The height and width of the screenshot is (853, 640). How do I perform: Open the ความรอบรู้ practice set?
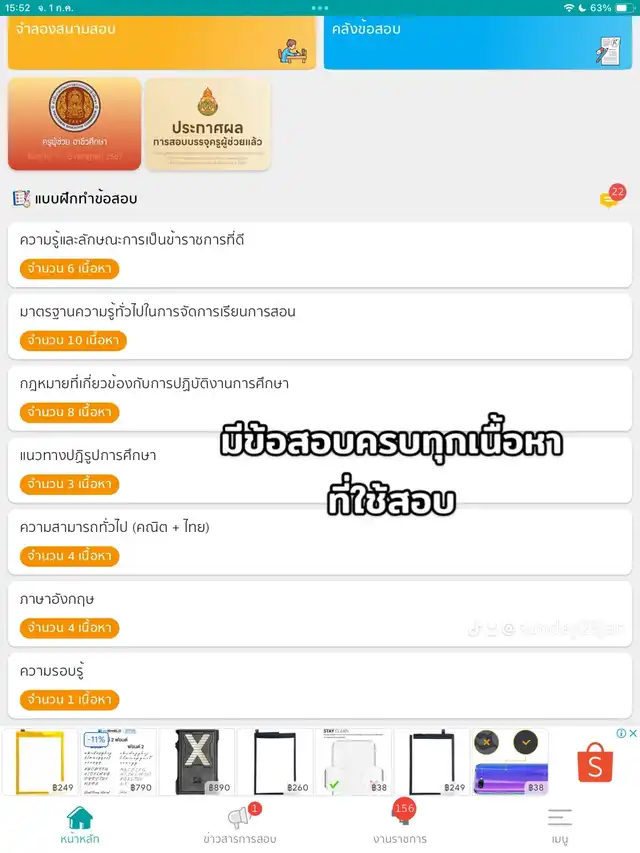320,685
